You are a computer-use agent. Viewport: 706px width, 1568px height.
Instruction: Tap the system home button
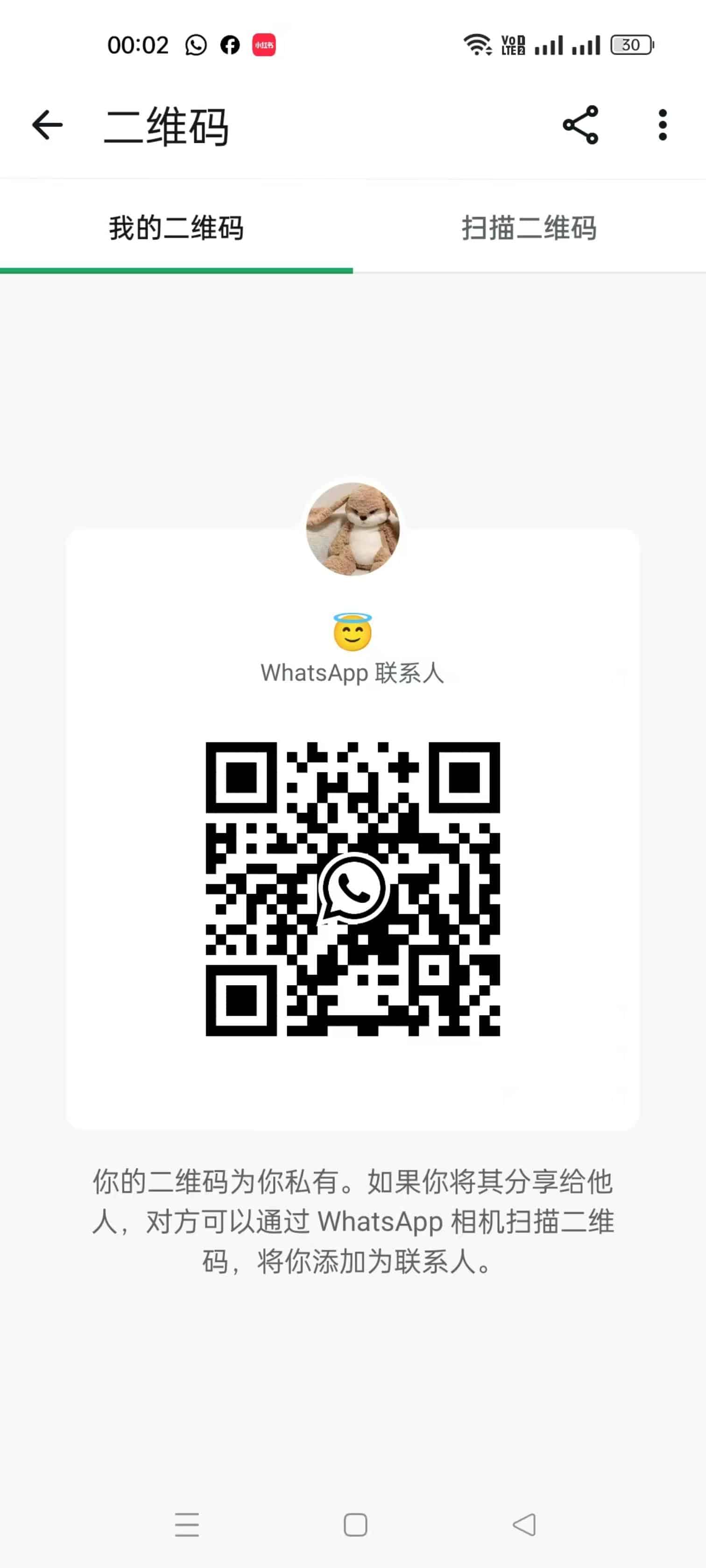[355, 1525]
